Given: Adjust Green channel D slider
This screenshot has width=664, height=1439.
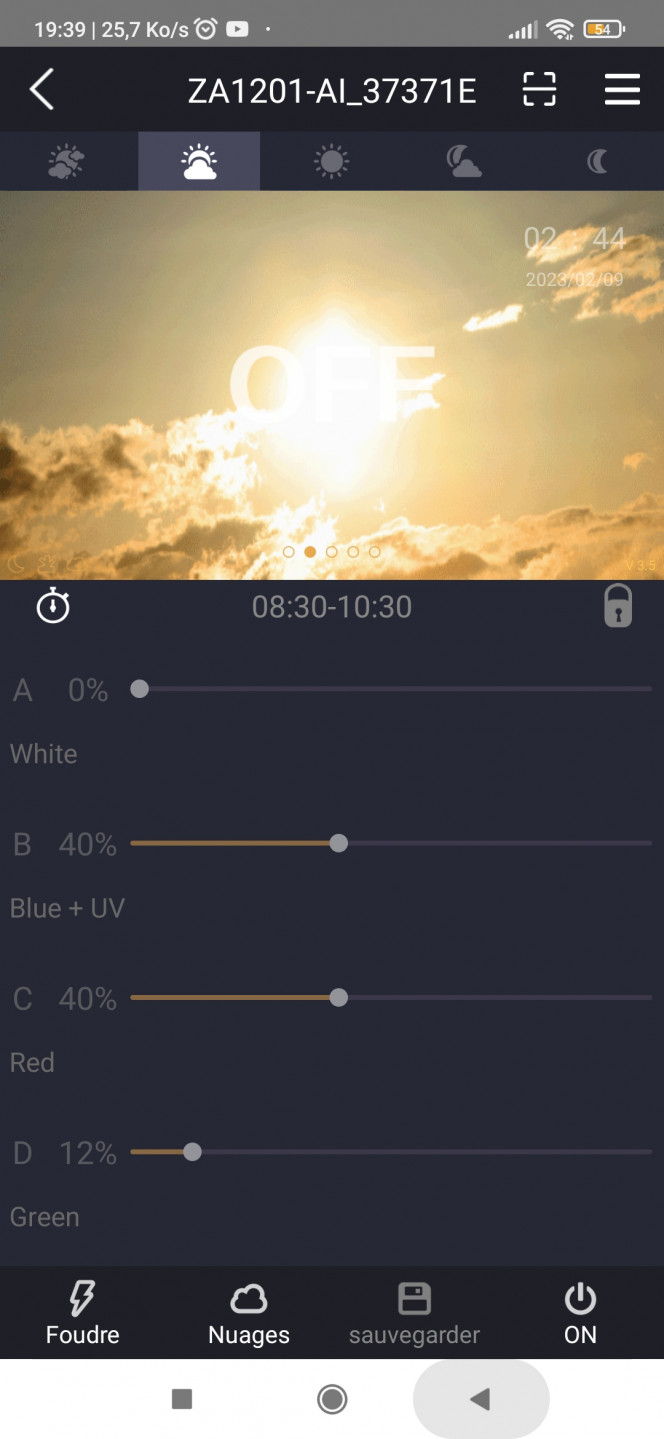Looking at the screenshot, I should [193, 1152].
